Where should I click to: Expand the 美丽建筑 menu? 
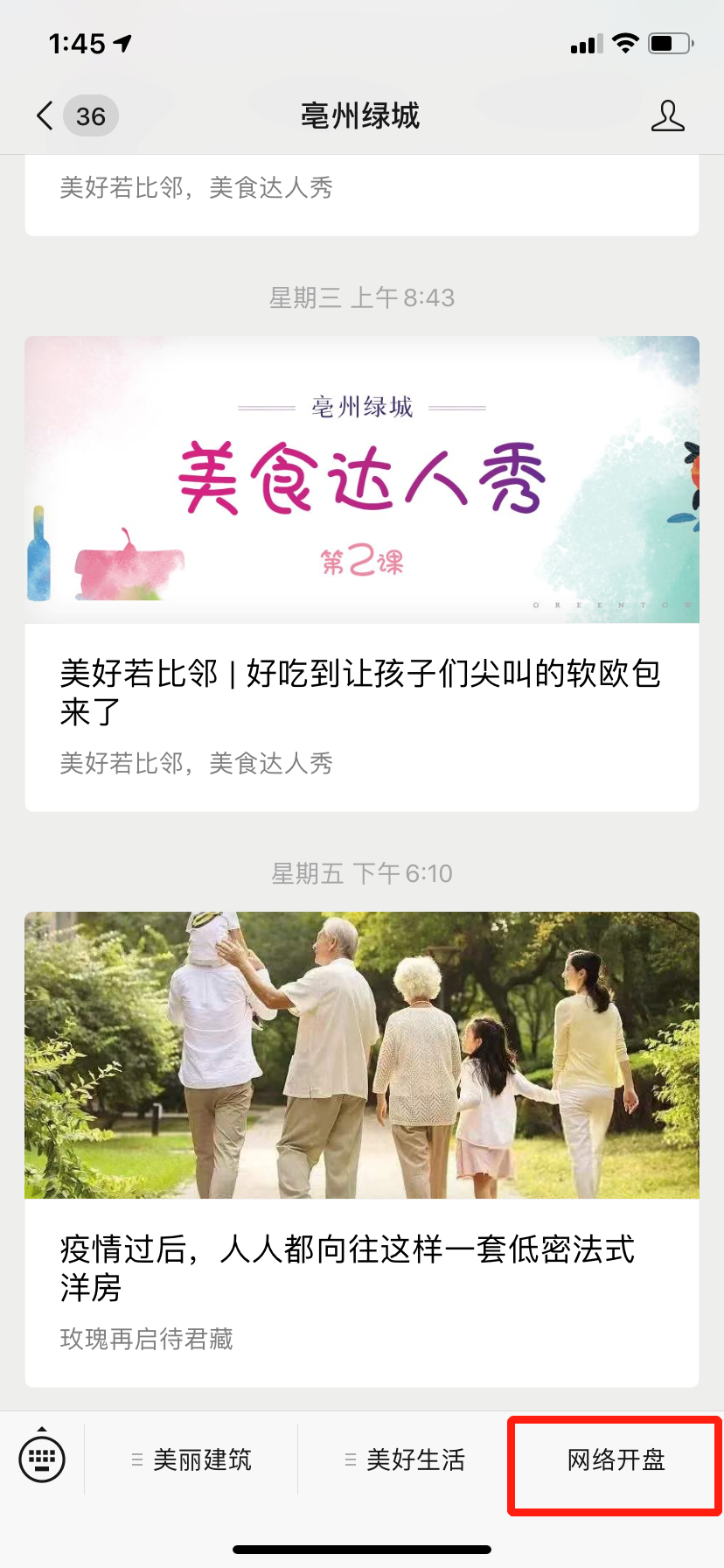click(x=191, y=1459)
